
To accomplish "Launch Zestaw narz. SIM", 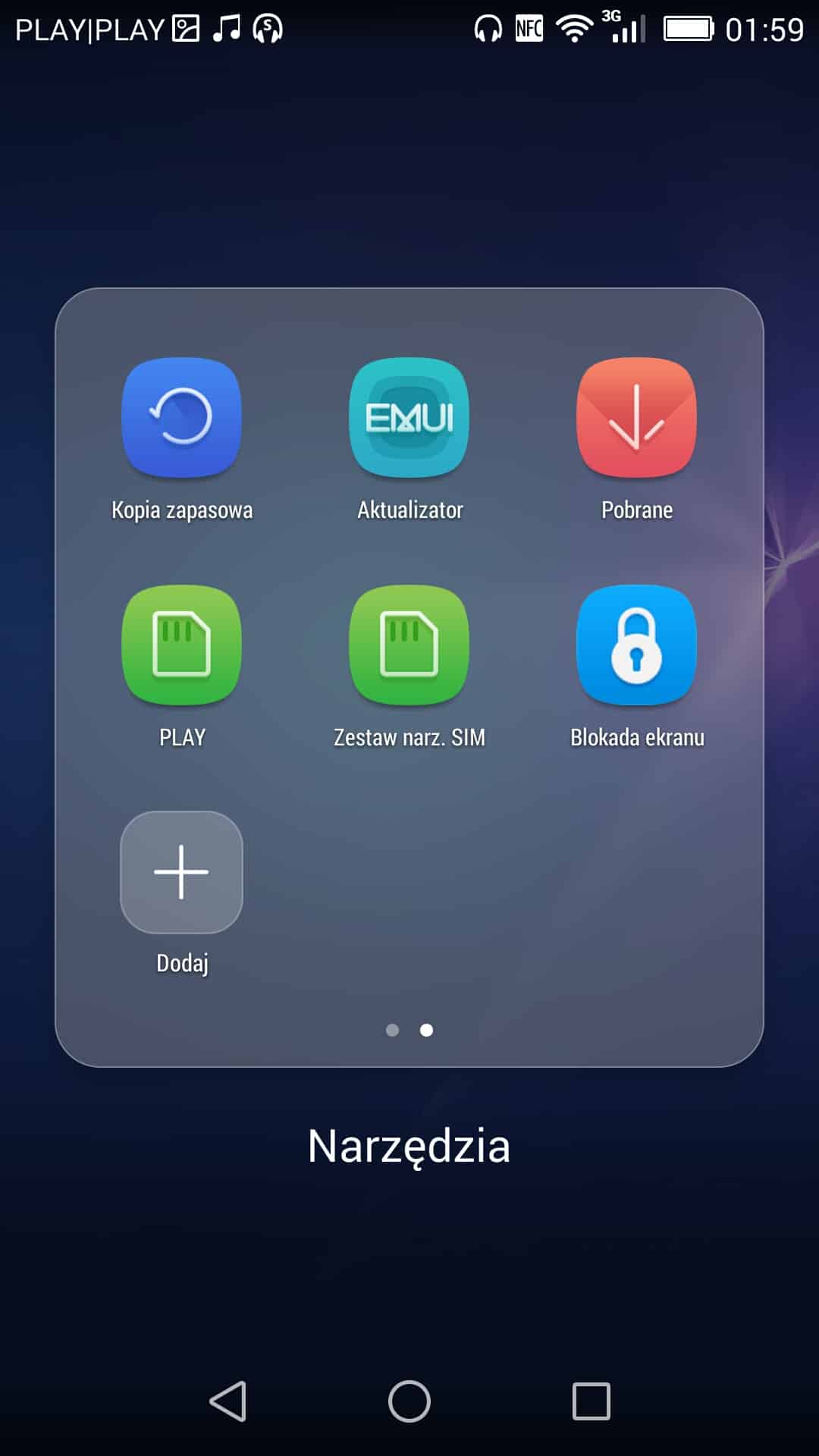I will tap(409, 645).
